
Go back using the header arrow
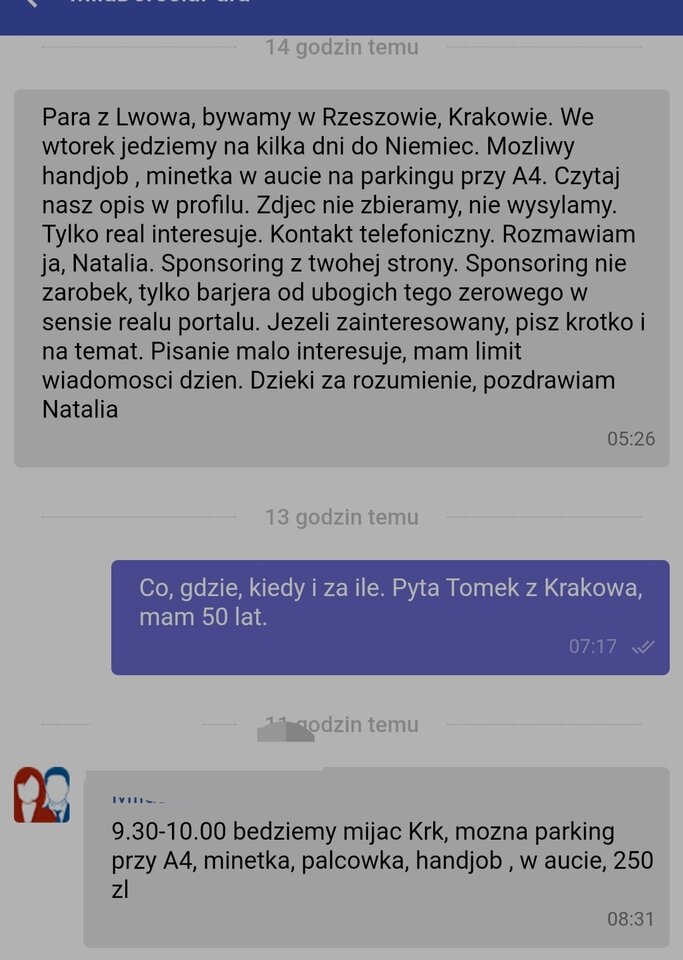pyautogui.click(x=30, y=3)
